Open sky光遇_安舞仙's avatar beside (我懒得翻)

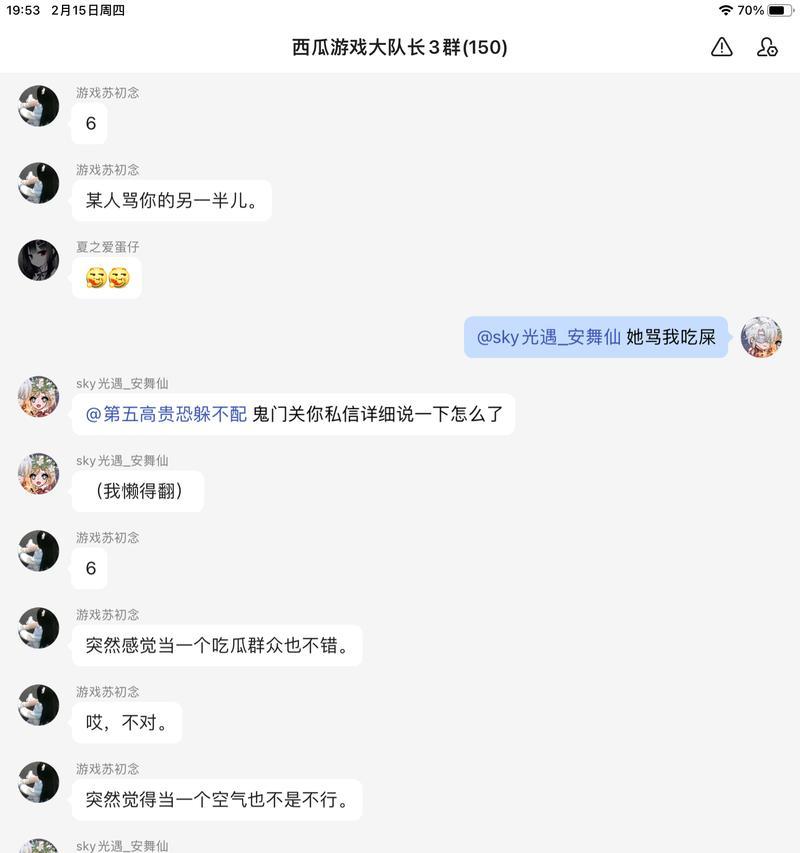(39, 474)
